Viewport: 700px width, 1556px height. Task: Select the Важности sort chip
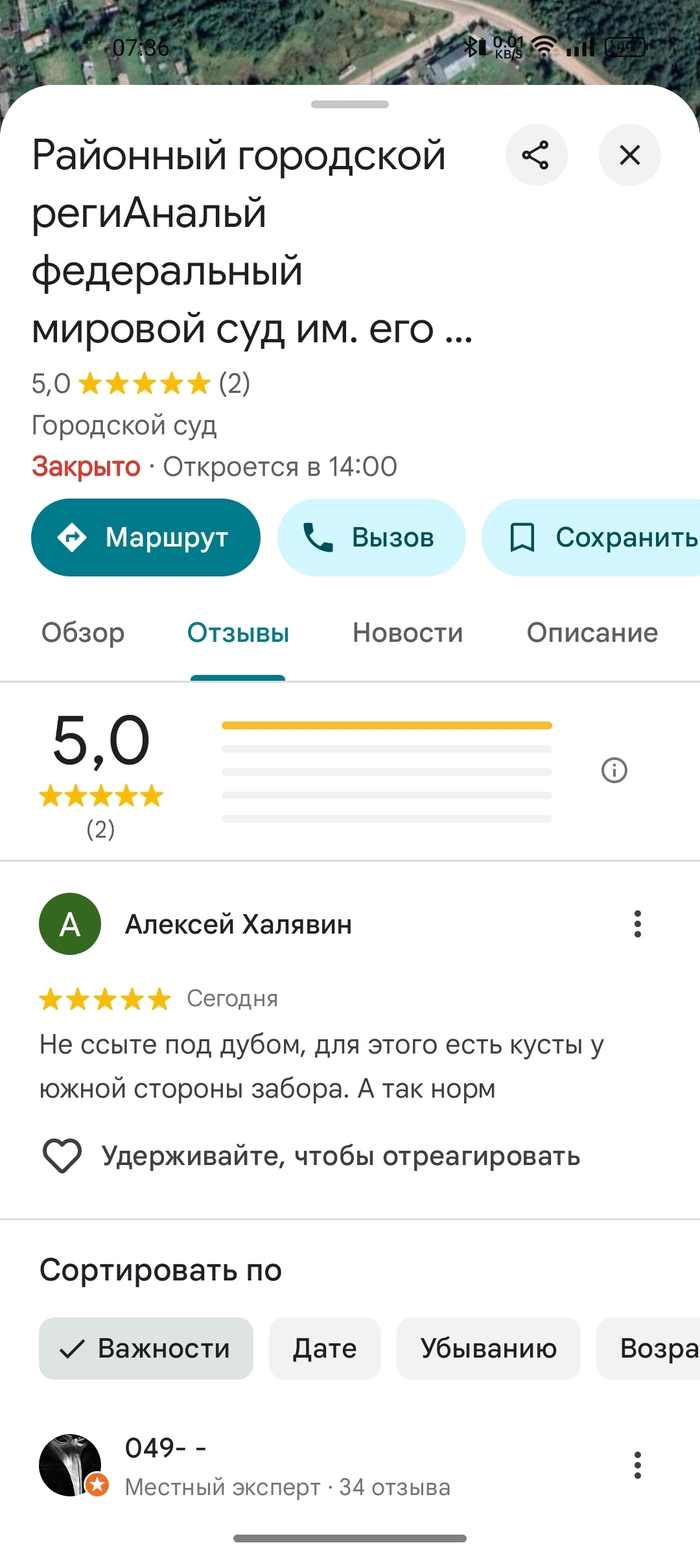coord(146,1349)
